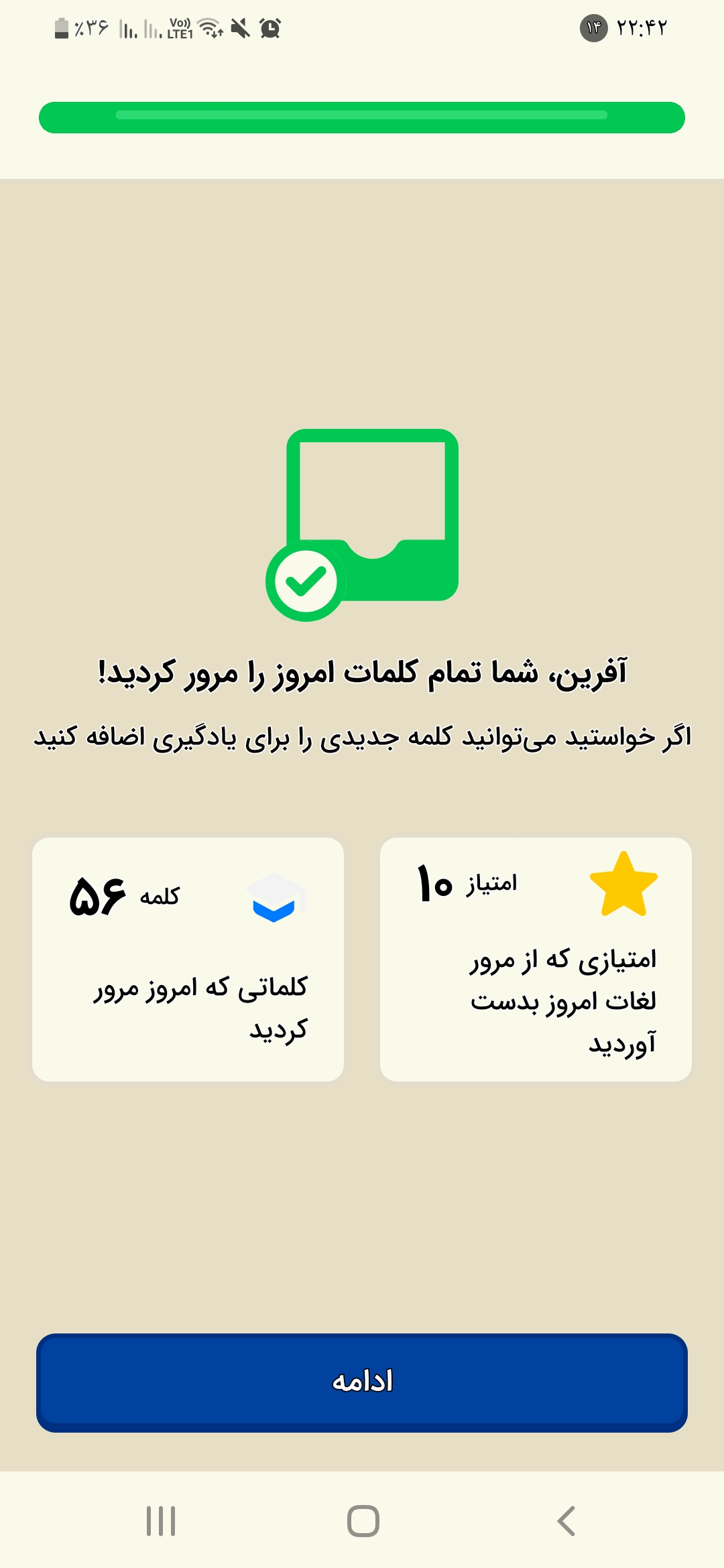Tap the ادامه continue button
Image resolution: width=724 pixels, height=1568 pixels.
(362, 1382)
